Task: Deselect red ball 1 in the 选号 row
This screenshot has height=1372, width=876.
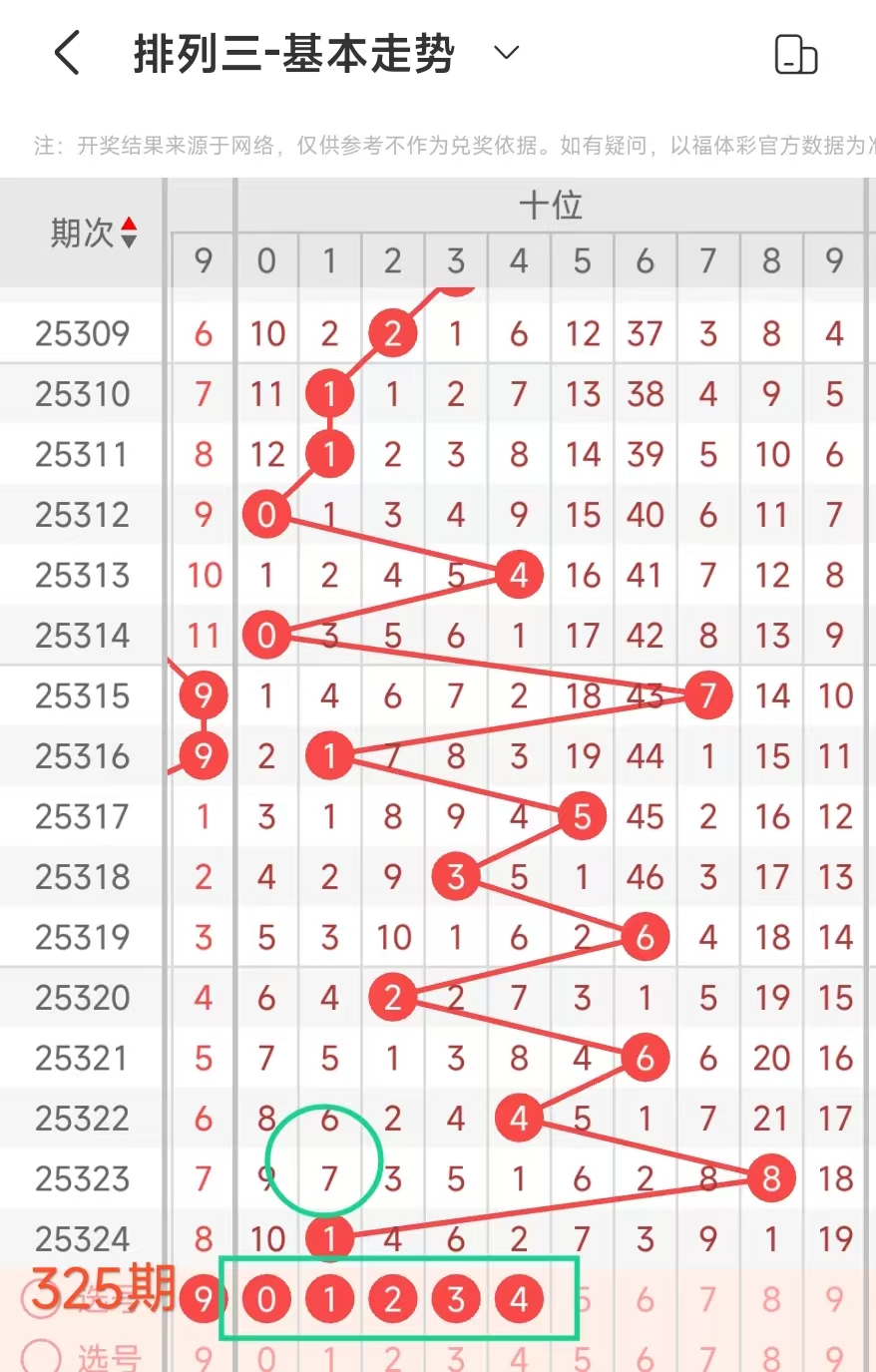Action: (329, 1299)
